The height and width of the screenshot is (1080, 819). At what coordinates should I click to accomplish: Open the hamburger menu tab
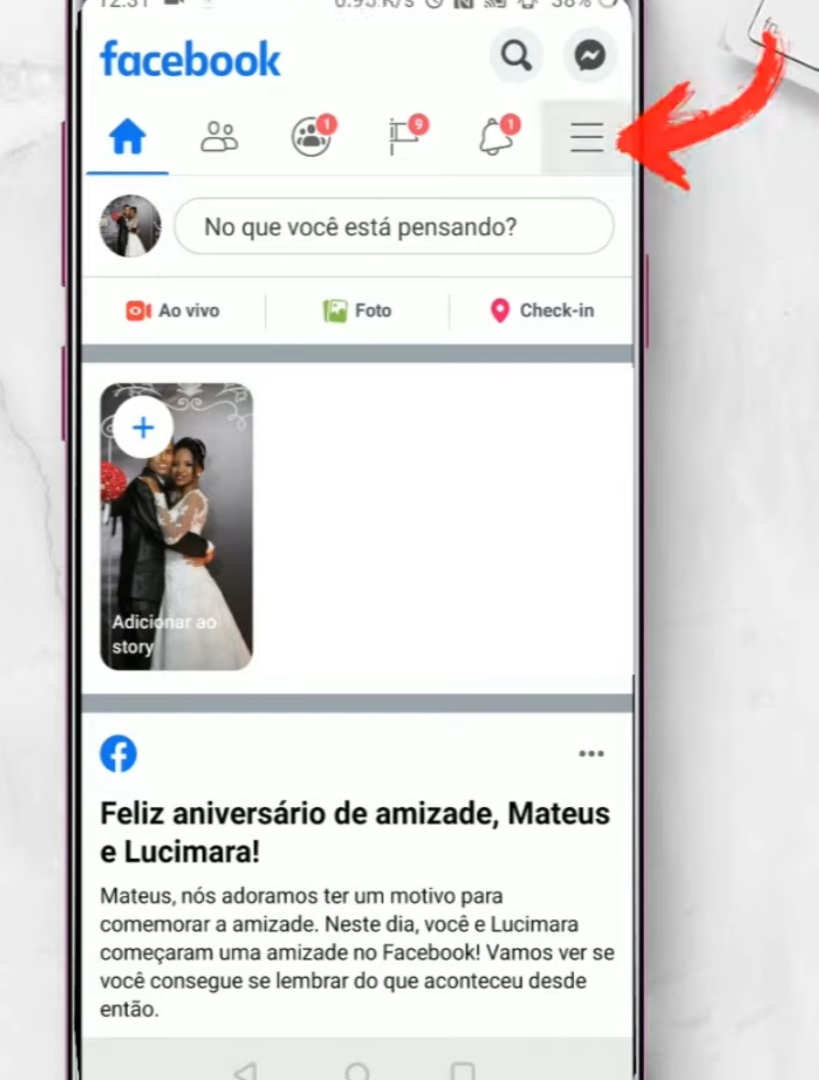(587, 137)
